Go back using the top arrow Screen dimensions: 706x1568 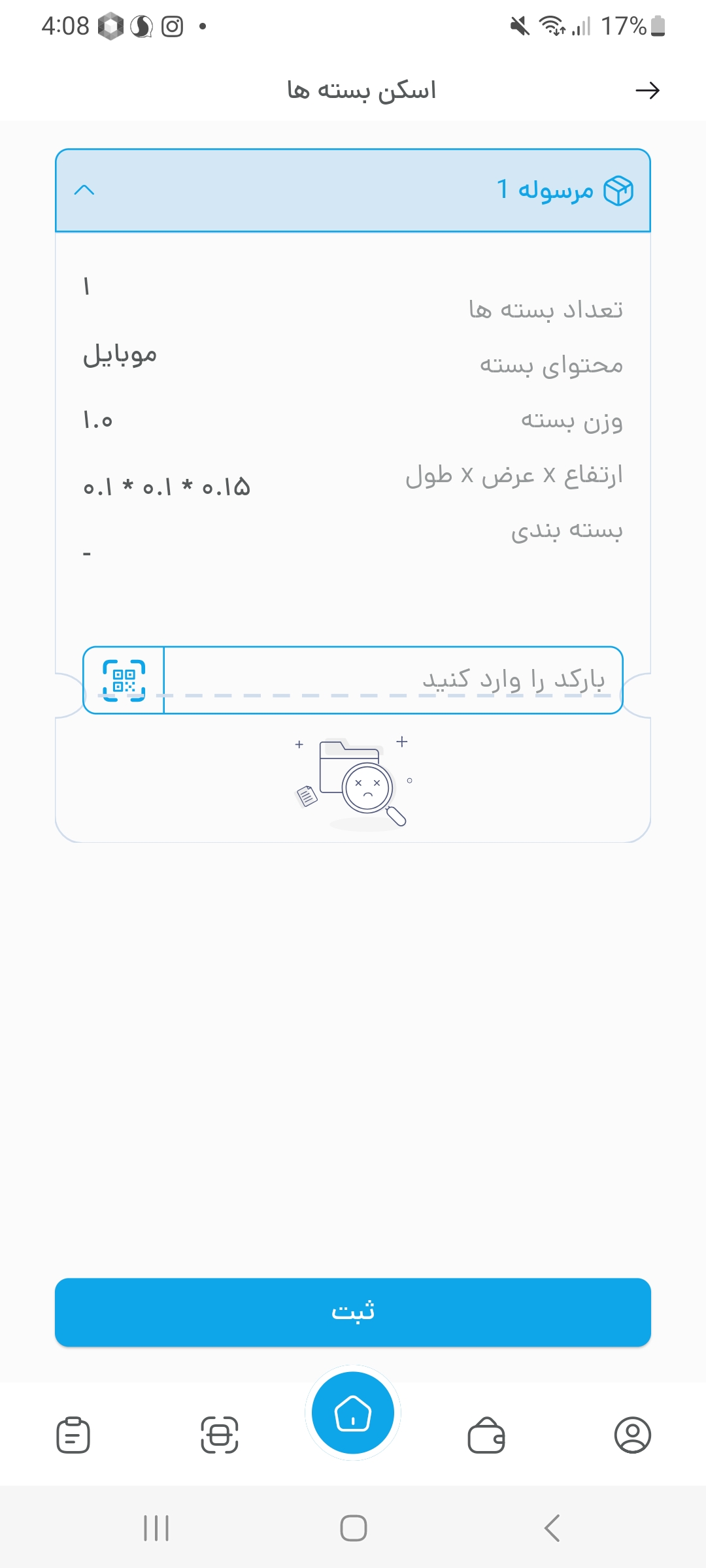click(x=647, y=90)
